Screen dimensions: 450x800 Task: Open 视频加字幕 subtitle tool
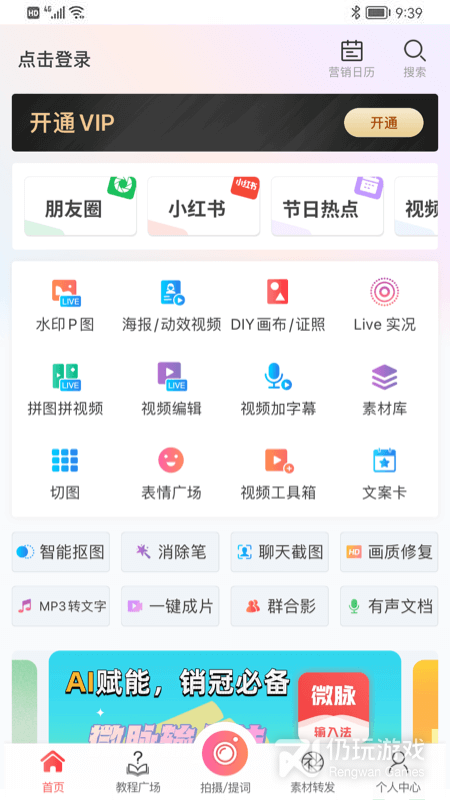278,390
